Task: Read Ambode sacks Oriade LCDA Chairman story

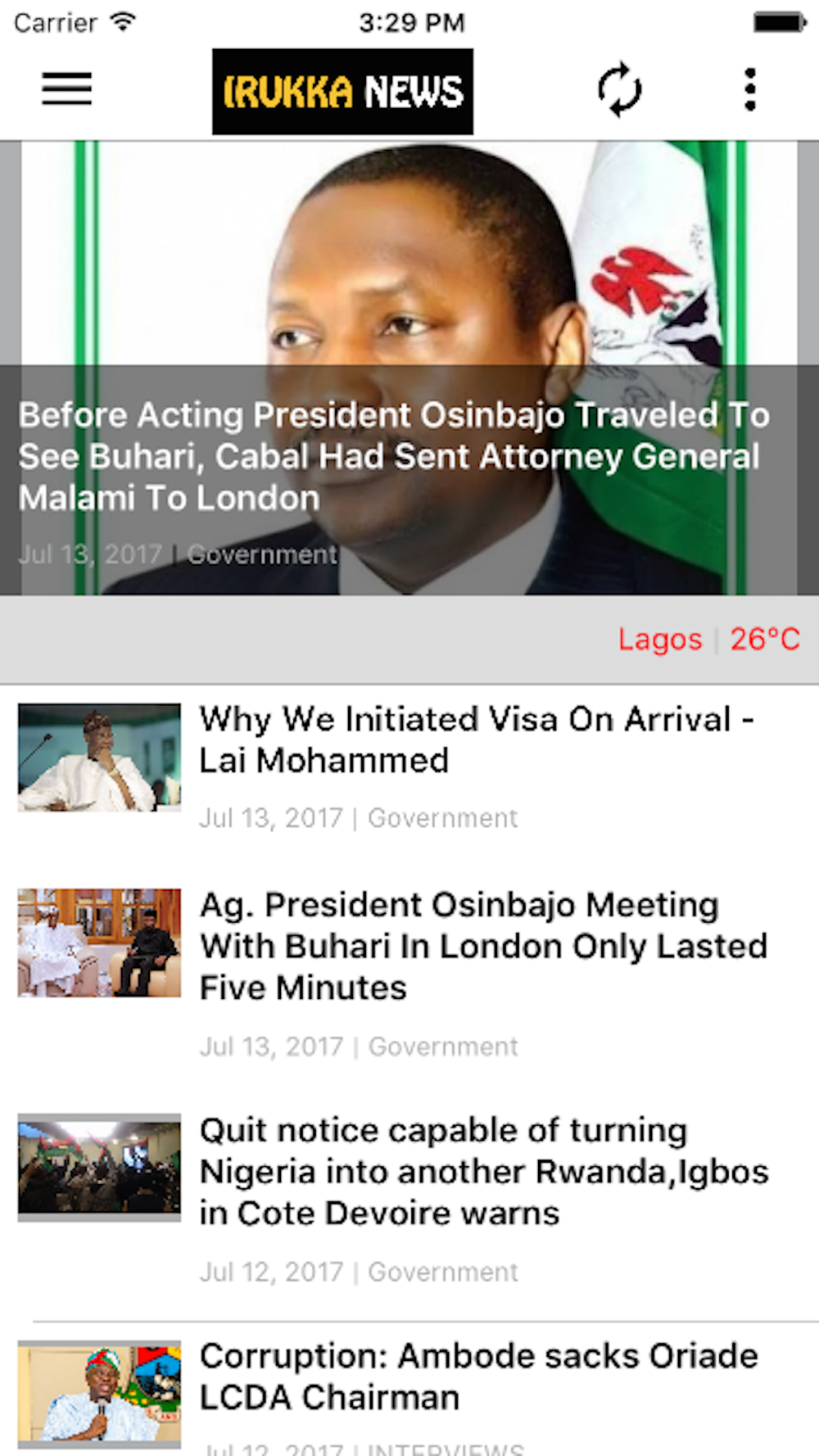Action: click(479, 1377)
